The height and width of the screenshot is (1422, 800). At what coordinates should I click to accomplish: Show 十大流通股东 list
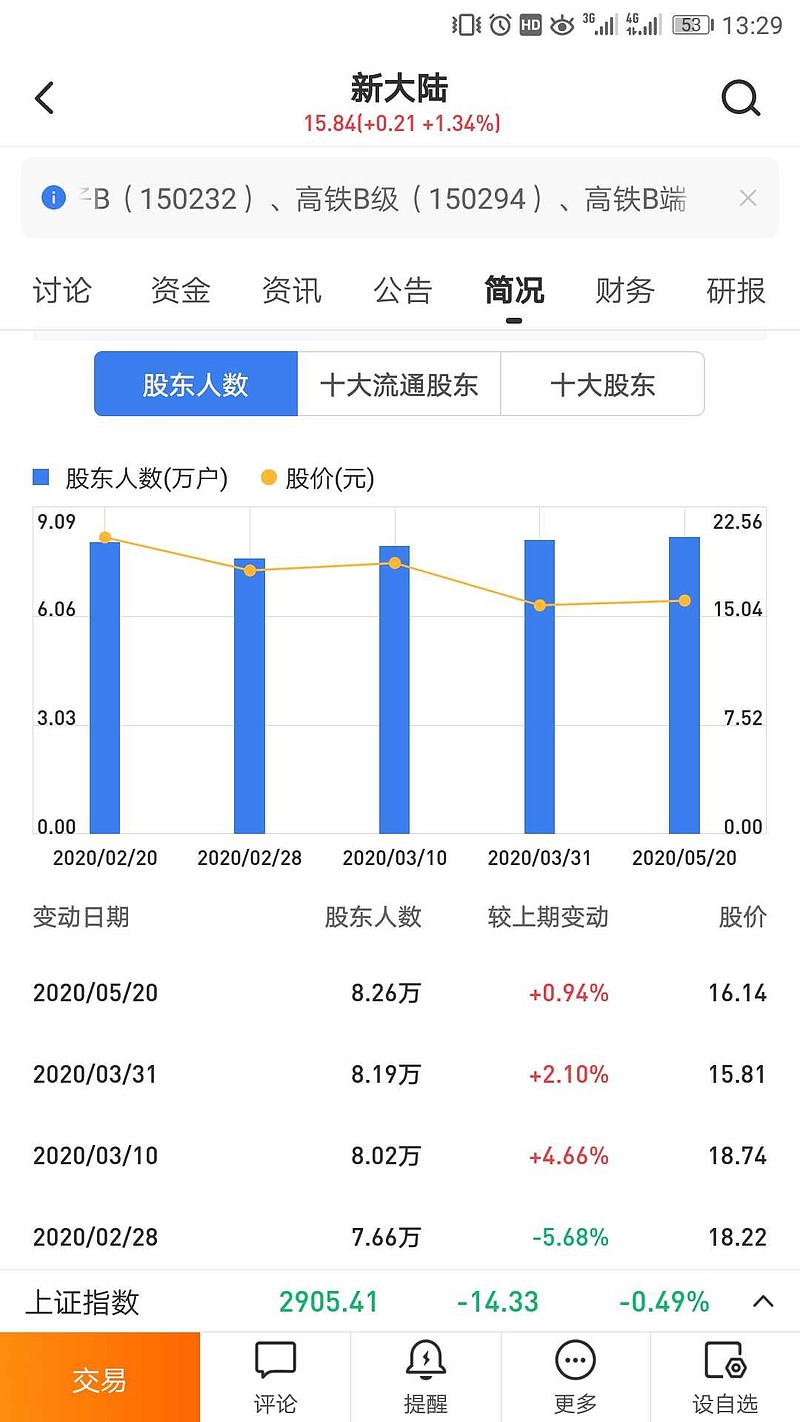tap(399, 384)
